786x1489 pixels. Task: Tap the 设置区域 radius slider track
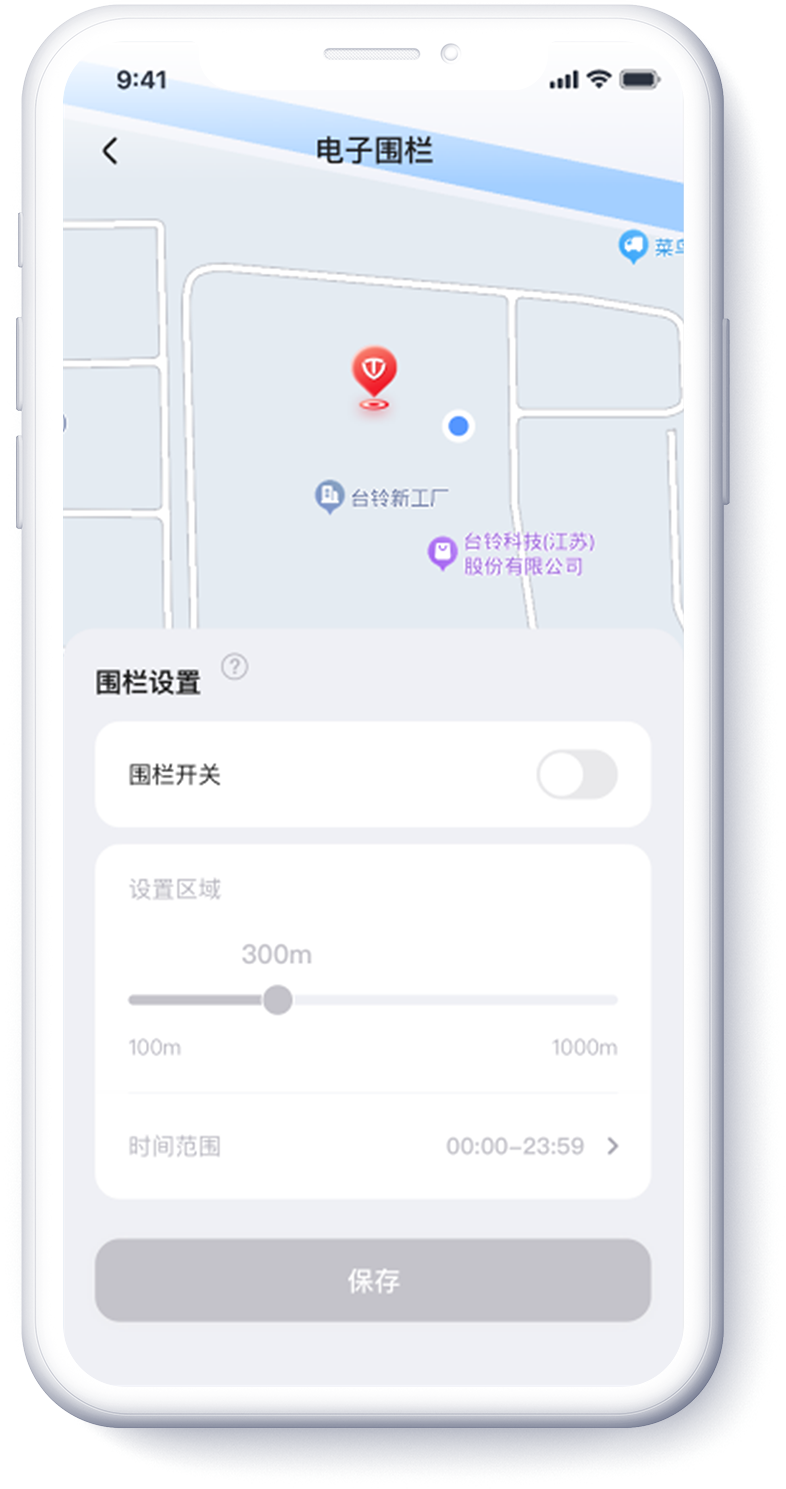pyautogui.click(x=450, y=1000)
